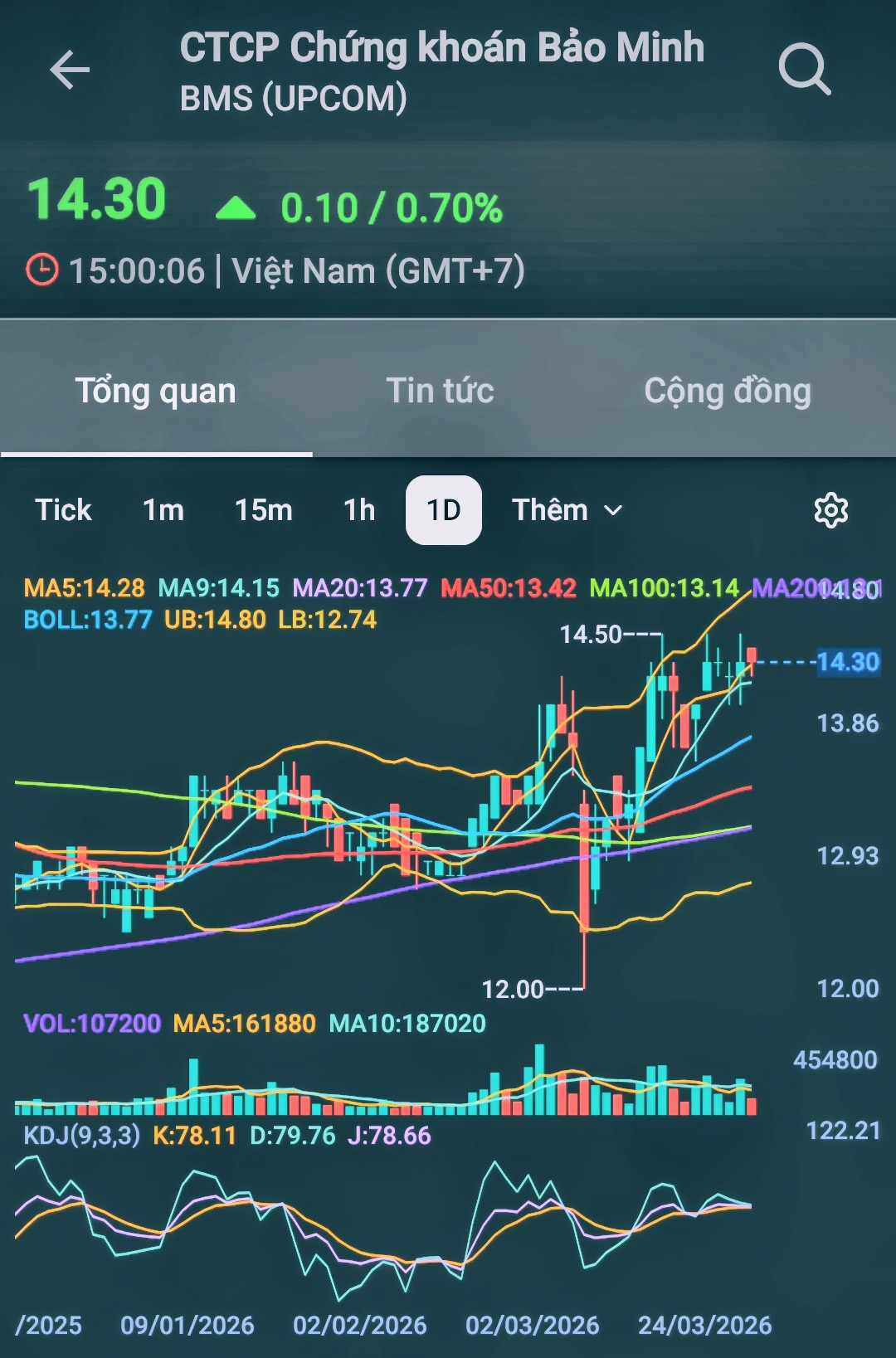The height and width of the screenshot is (1358, 896).
Task: Go back using the arrow icon
Action: pyautogui.click(x=70, y=70)
